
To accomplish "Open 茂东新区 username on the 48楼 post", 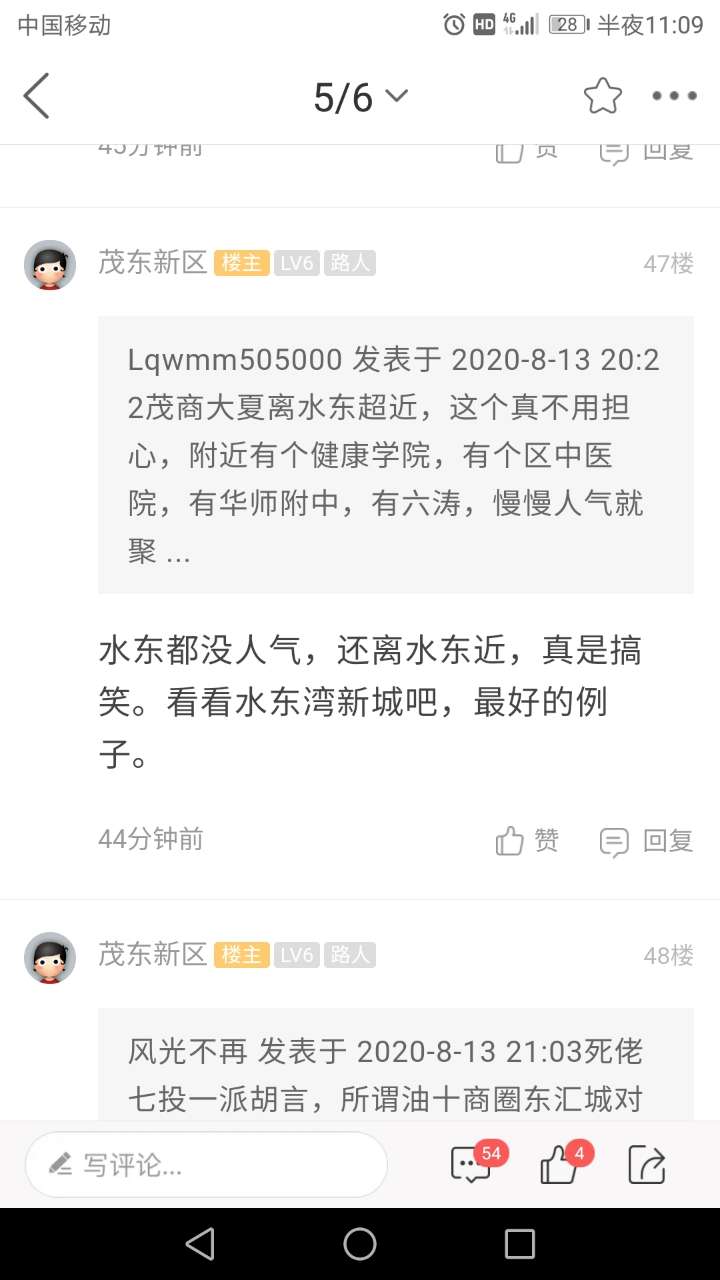I will pos(152,955).
